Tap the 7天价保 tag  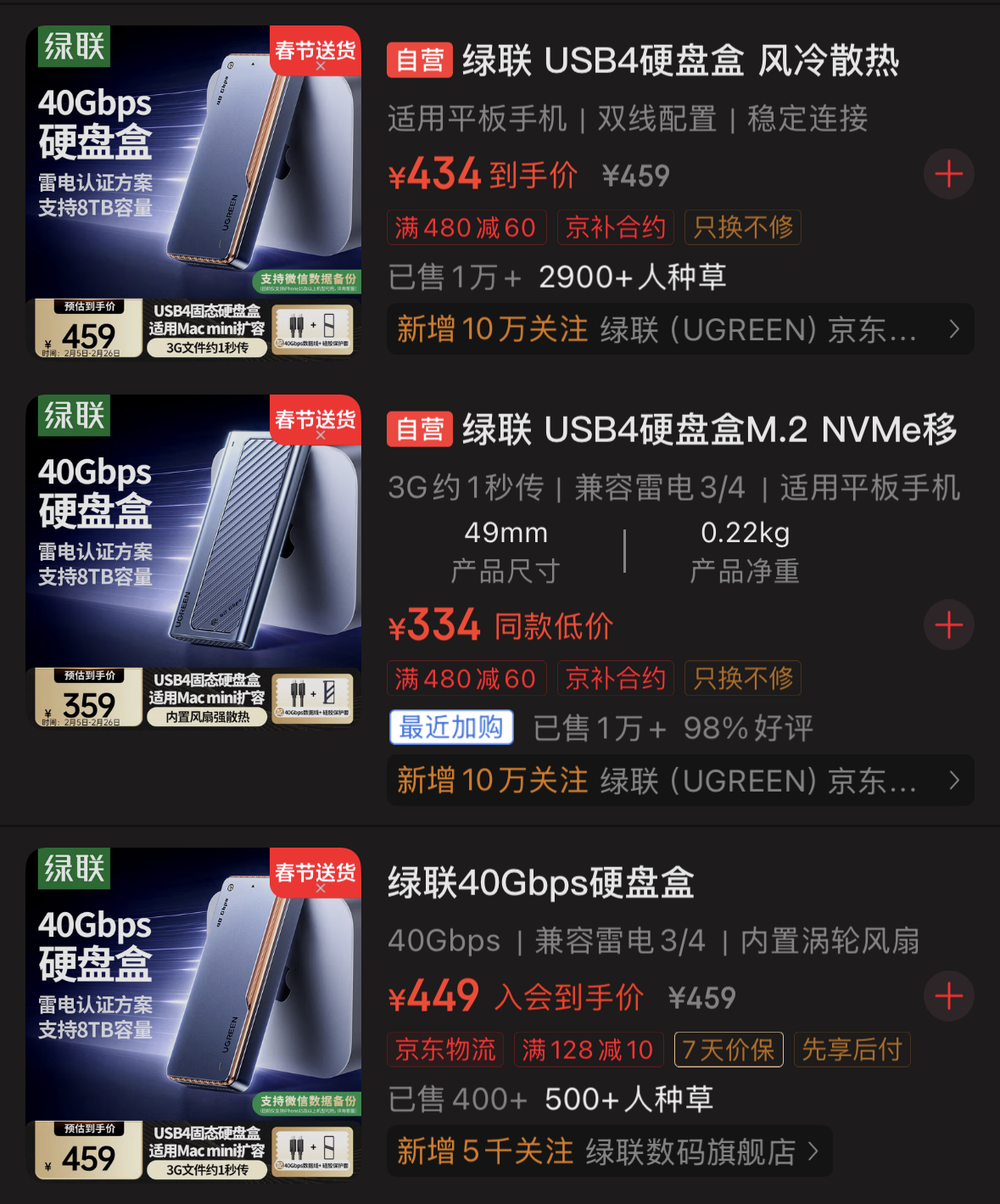tap(728, 1049)
